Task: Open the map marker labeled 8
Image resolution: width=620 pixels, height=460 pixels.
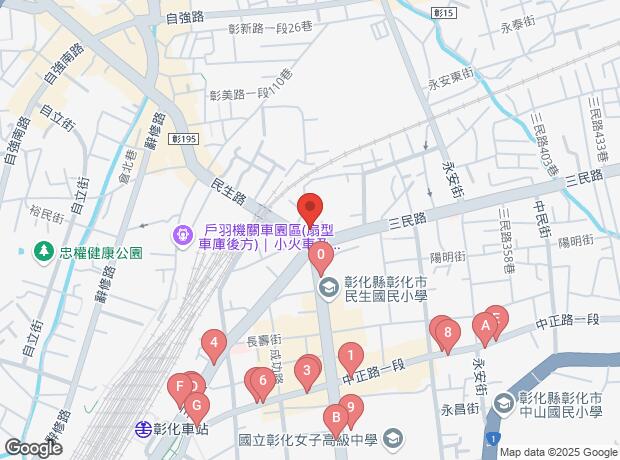Action: click(x=448, y=333)
